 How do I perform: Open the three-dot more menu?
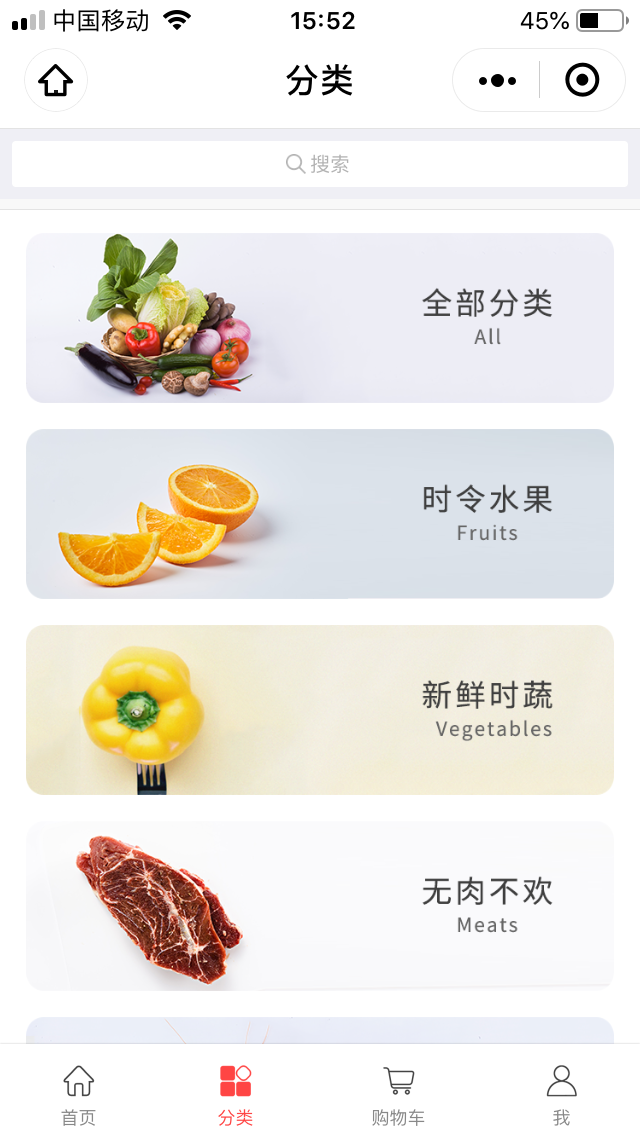497,80
